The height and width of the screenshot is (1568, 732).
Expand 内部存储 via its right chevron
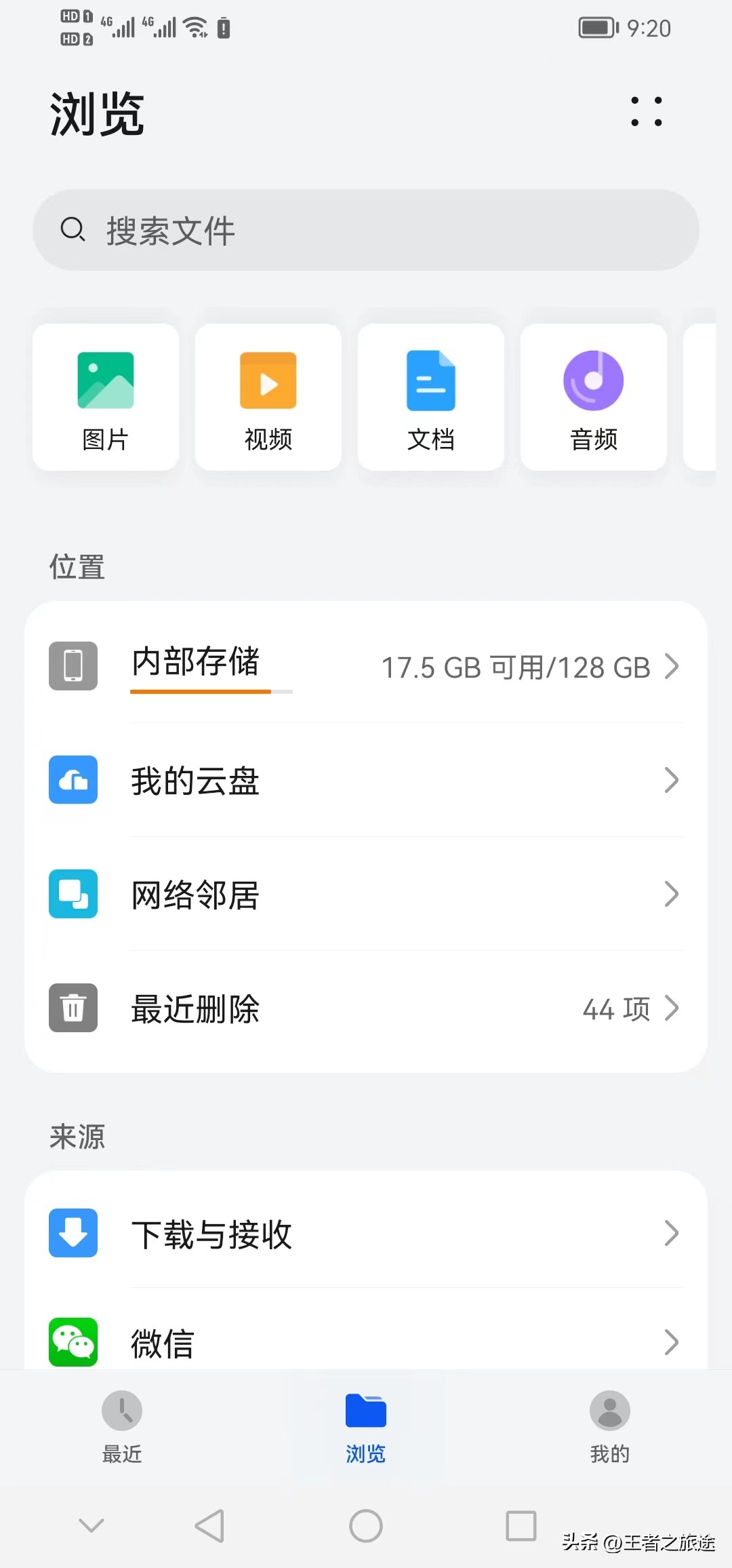click(672, 667)
